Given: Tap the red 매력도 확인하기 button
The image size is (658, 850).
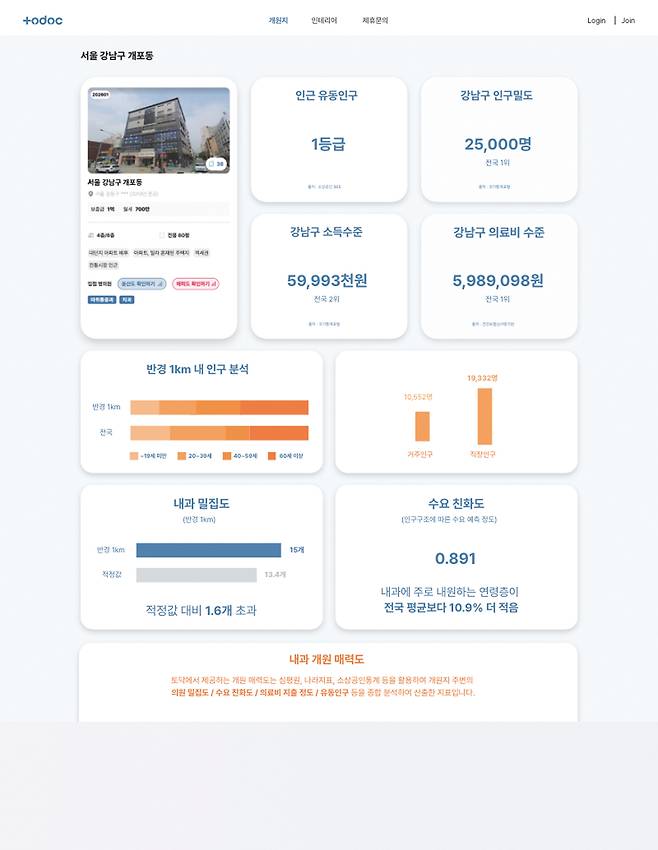Looking at the screenshot, I should click(x=196, y=284).
